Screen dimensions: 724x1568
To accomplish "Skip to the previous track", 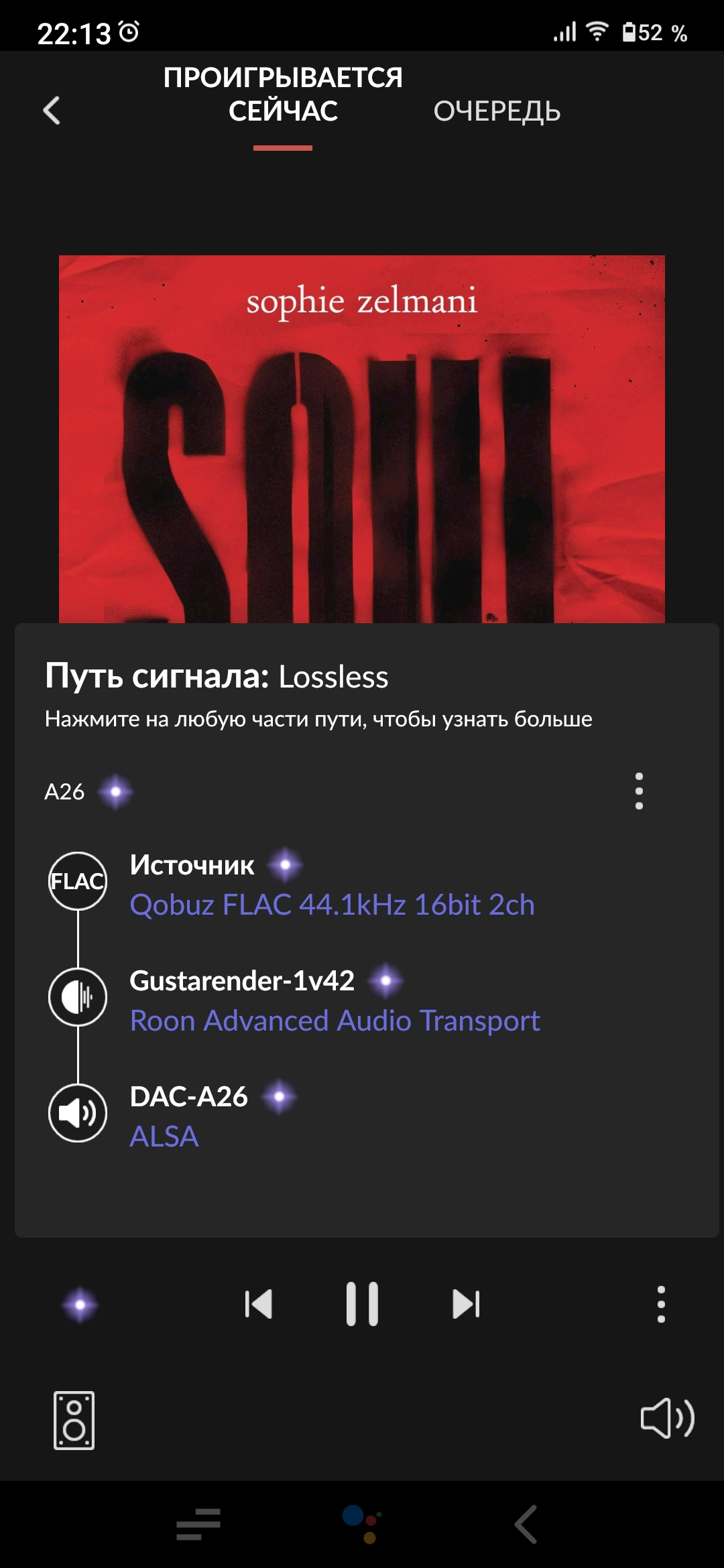I will pos(258,1304).
